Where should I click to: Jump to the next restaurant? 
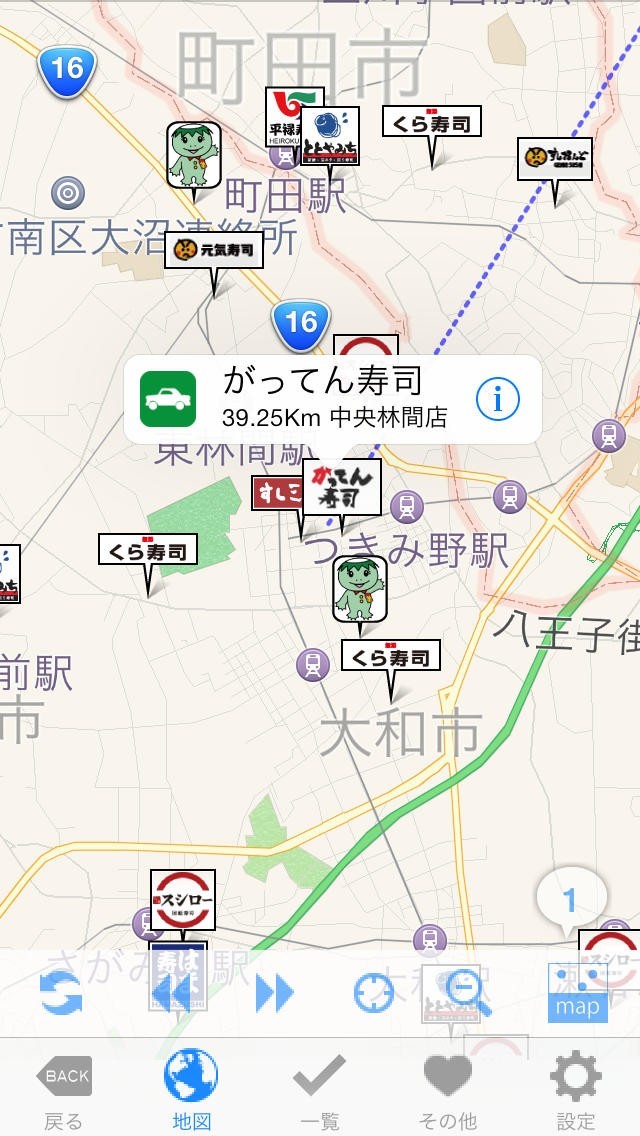274,992
